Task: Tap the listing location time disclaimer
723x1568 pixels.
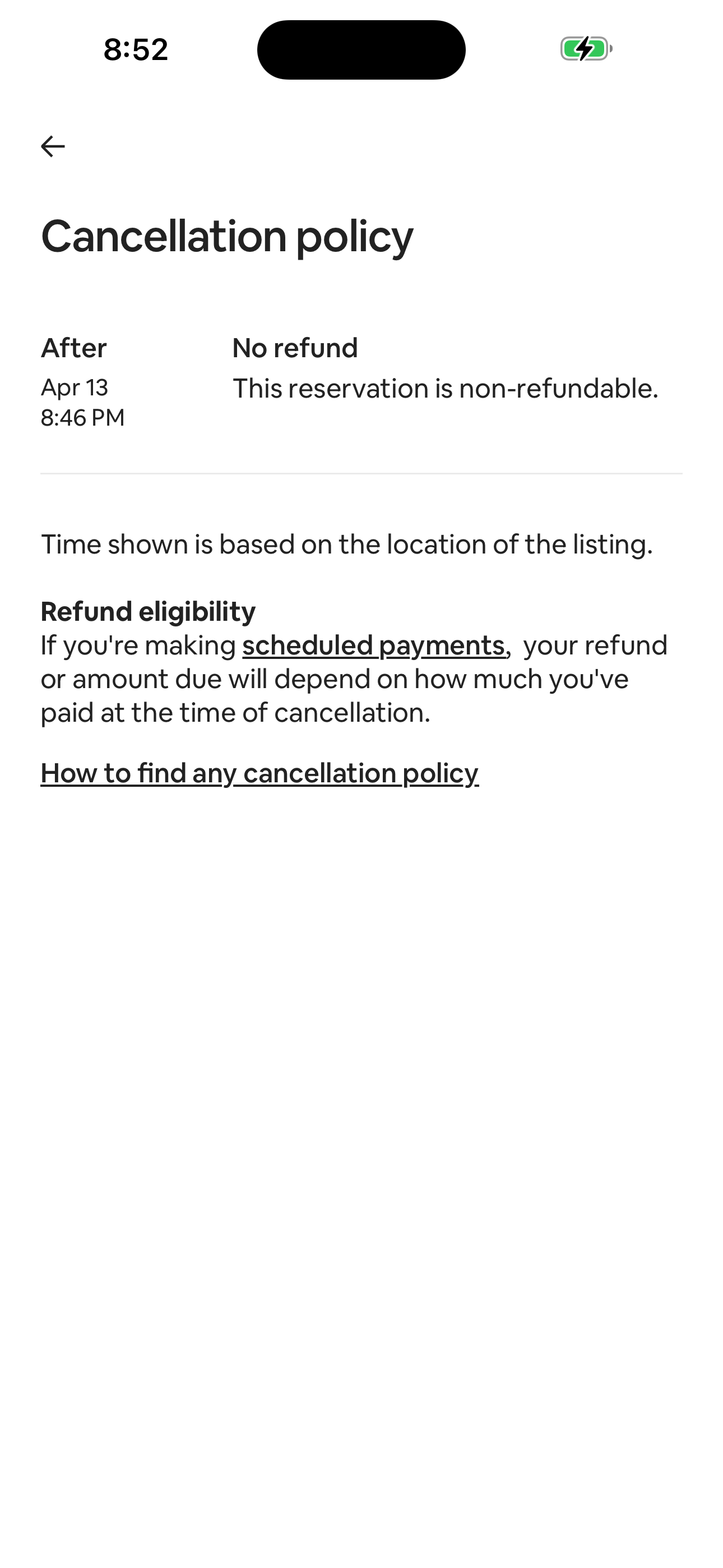Action: [x=346, y=543]
